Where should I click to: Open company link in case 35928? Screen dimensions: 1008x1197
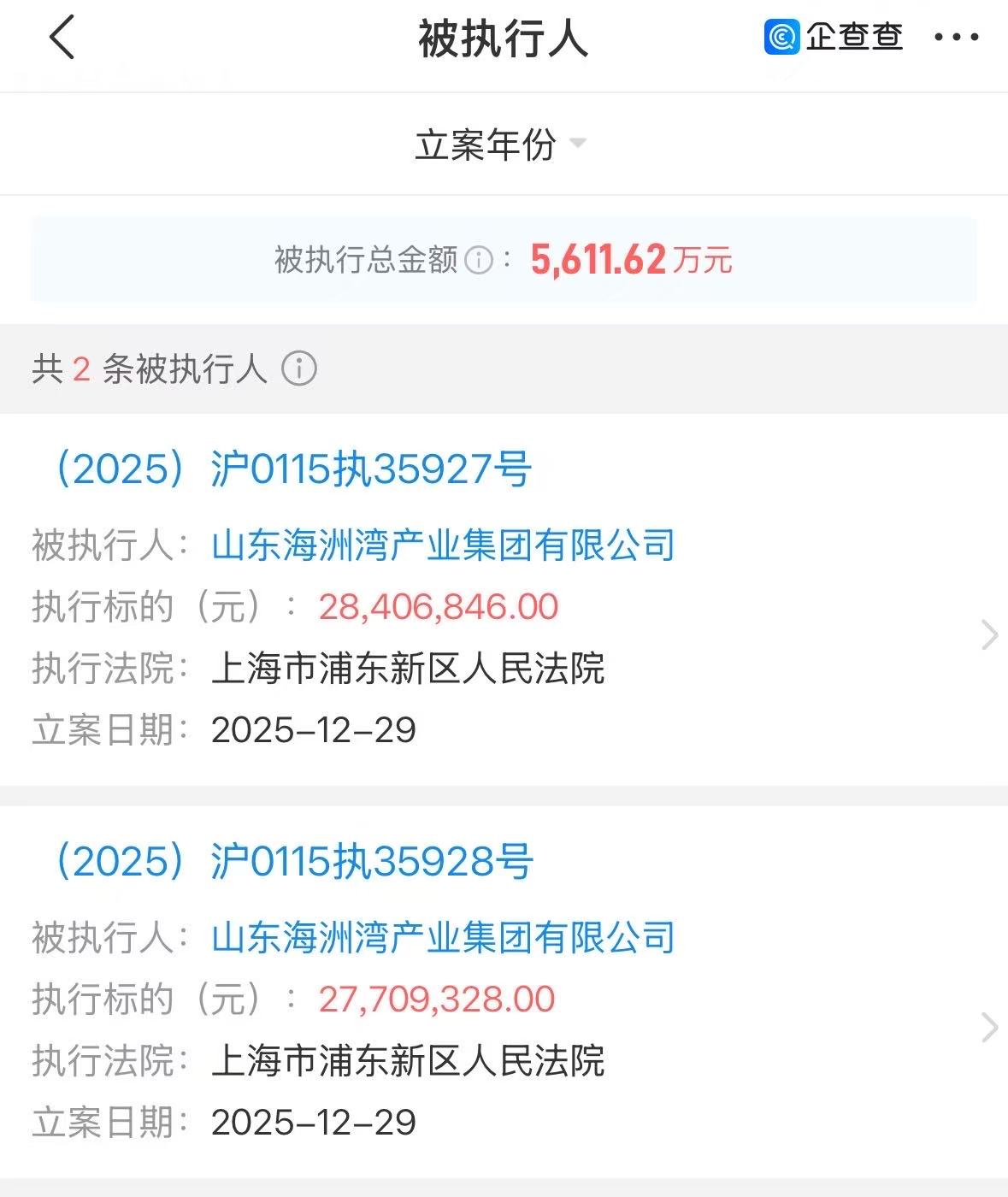[x=443, y=938]
